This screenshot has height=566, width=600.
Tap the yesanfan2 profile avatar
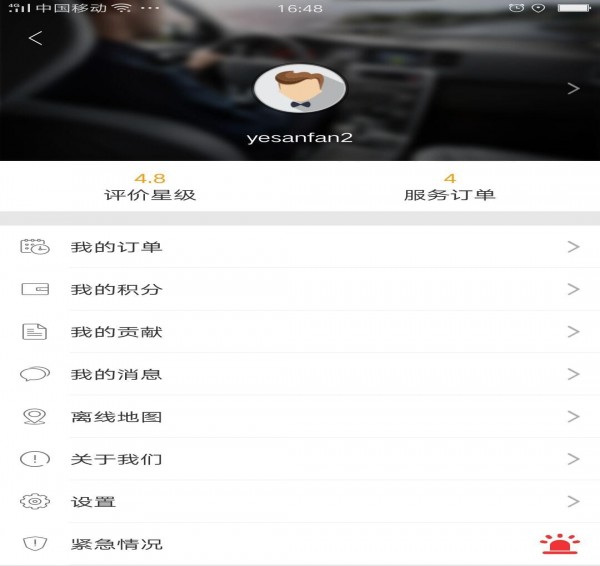click(300, 90)
